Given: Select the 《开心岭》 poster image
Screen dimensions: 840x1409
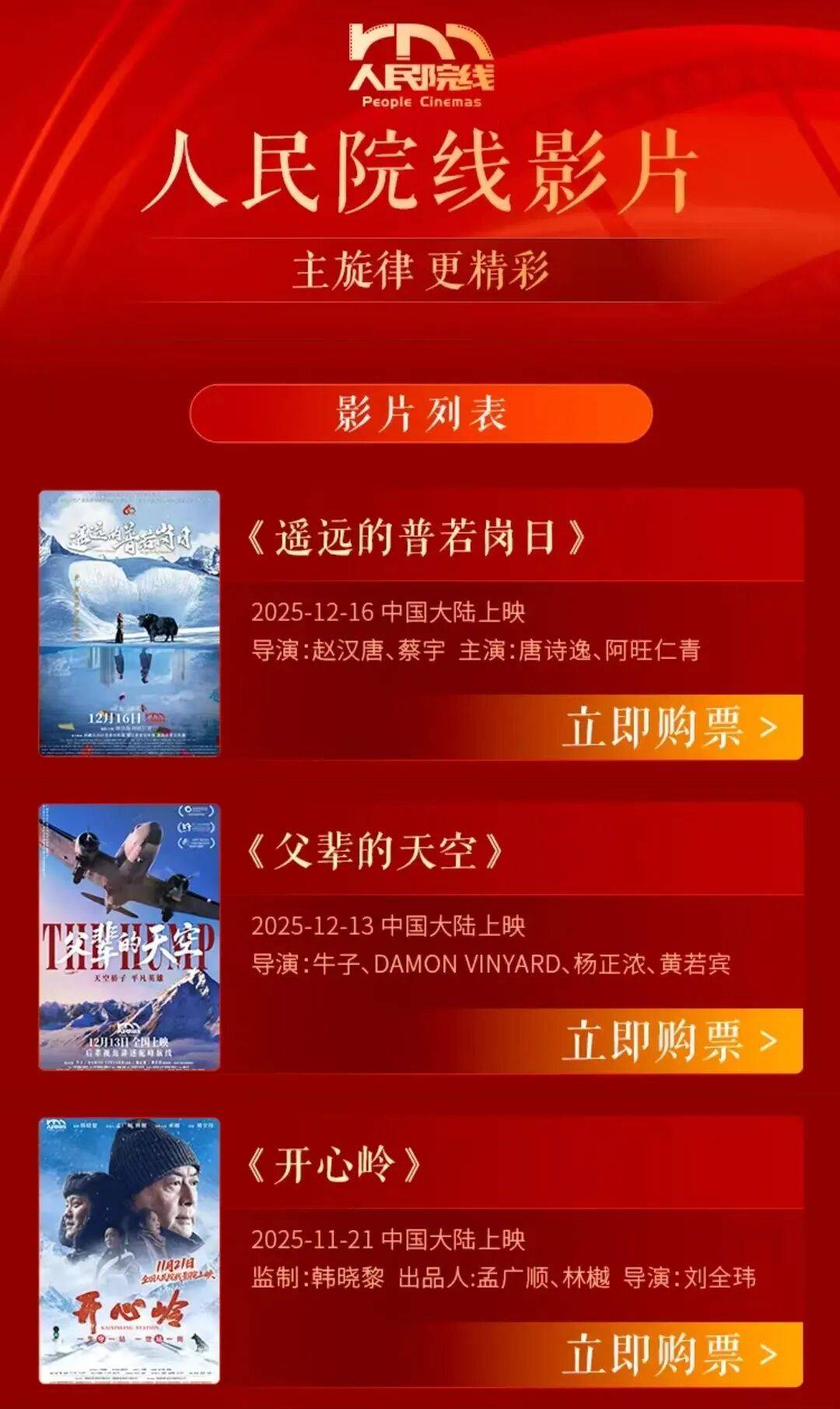Looking at the screenshot, I should click(130, 1250).
